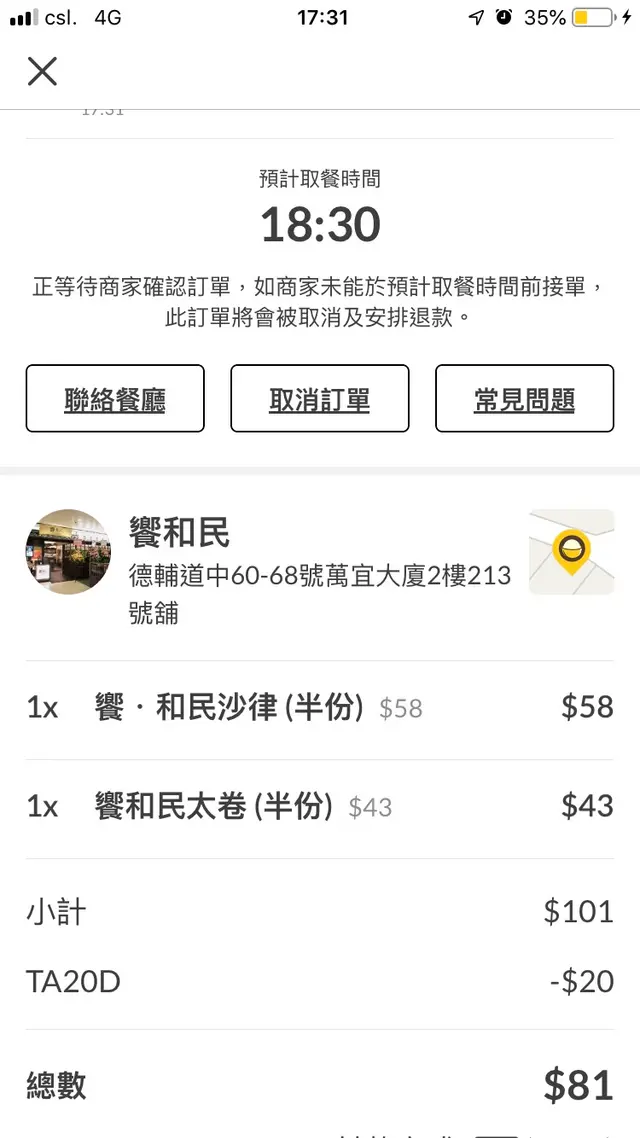Open the restaurant location map
Viewport: 640px width, 1138px height.
[571, 552]
